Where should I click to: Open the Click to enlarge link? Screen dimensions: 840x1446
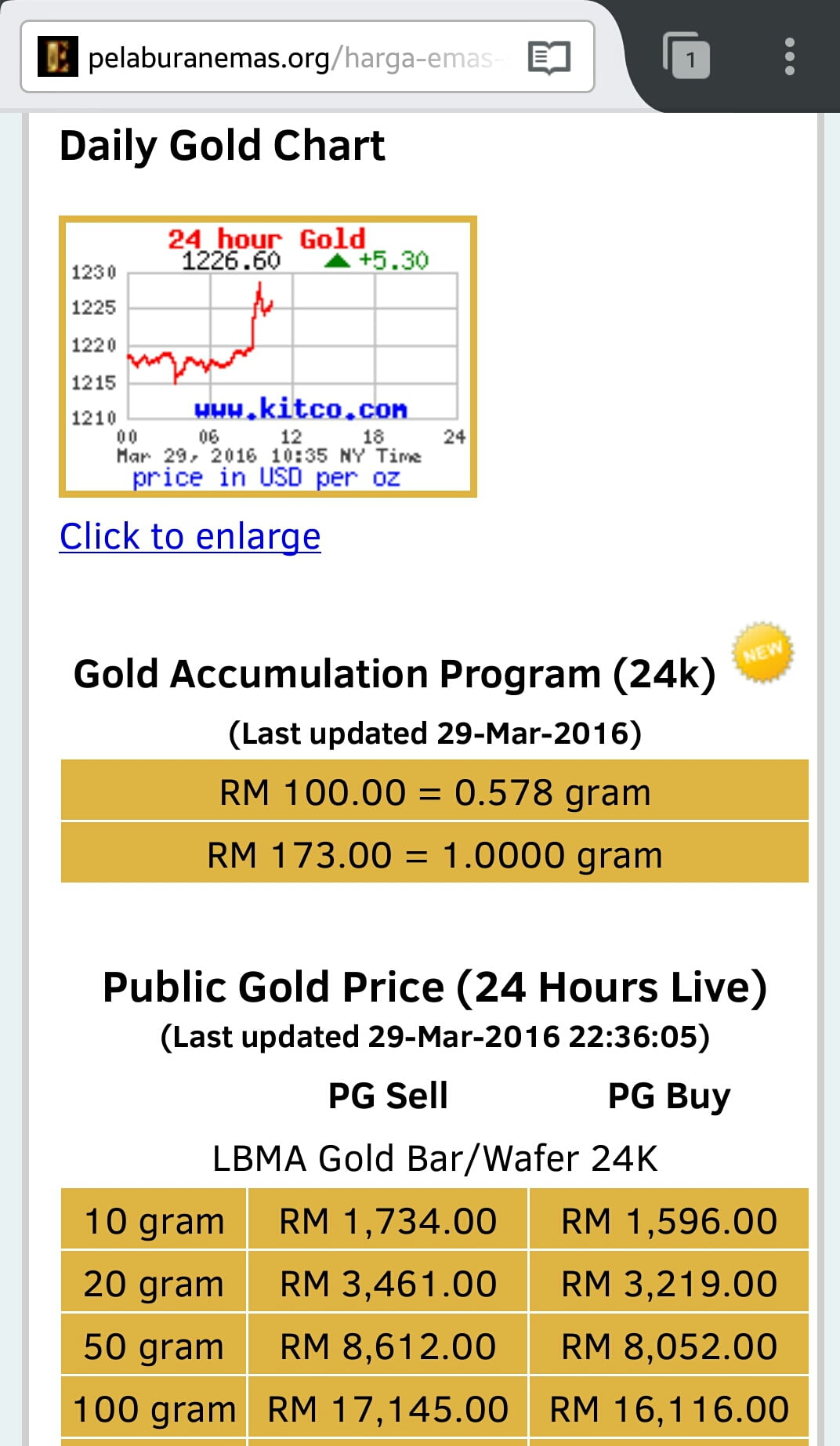tap(190, 537)
